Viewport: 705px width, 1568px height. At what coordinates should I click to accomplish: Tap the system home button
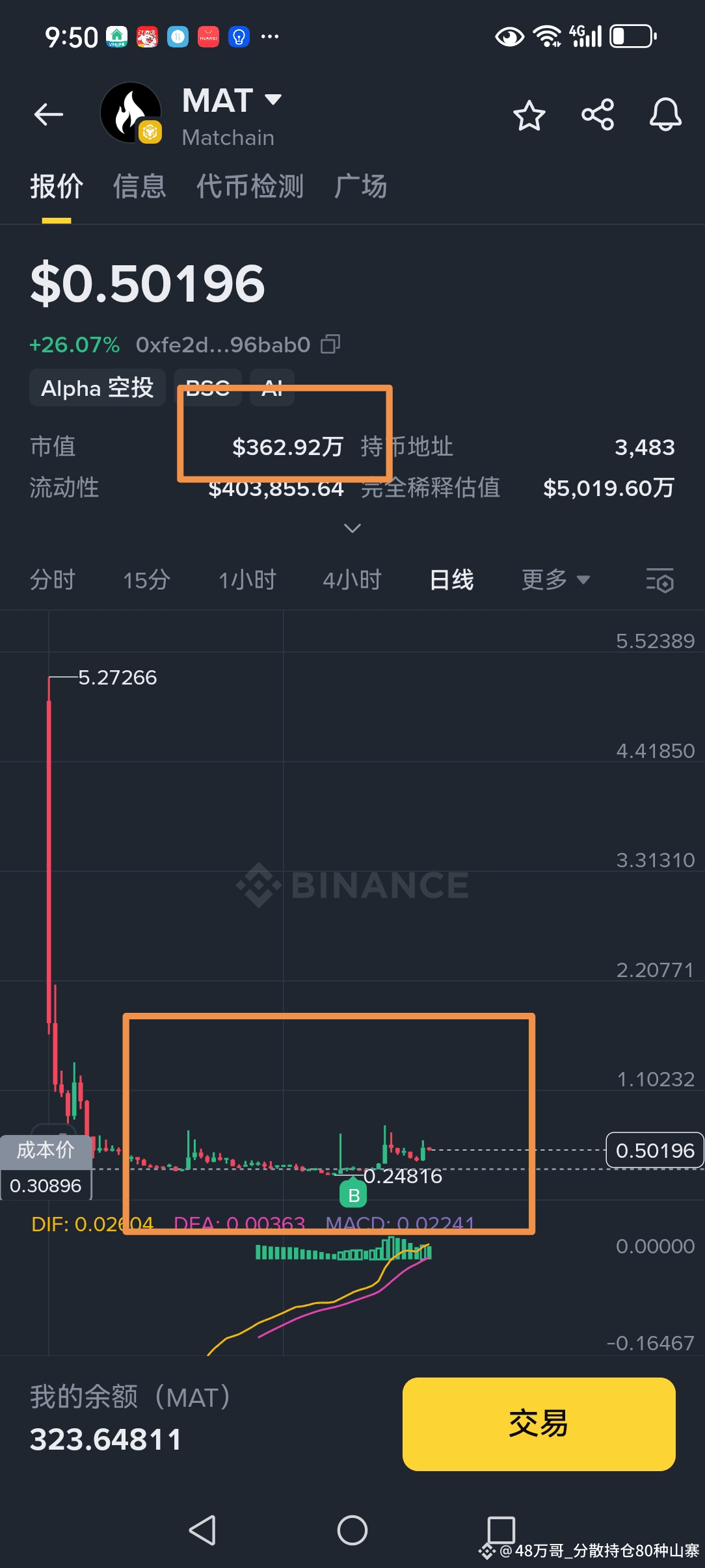coord(352,1530)
